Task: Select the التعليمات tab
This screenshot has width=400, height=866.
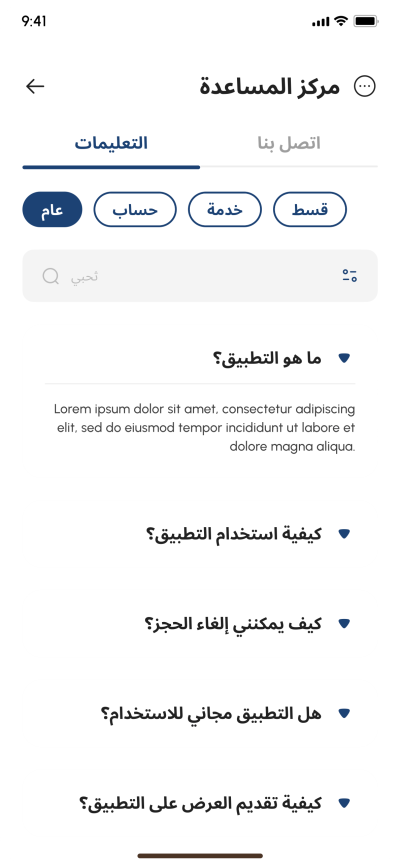Action: (x=111, y=144)
